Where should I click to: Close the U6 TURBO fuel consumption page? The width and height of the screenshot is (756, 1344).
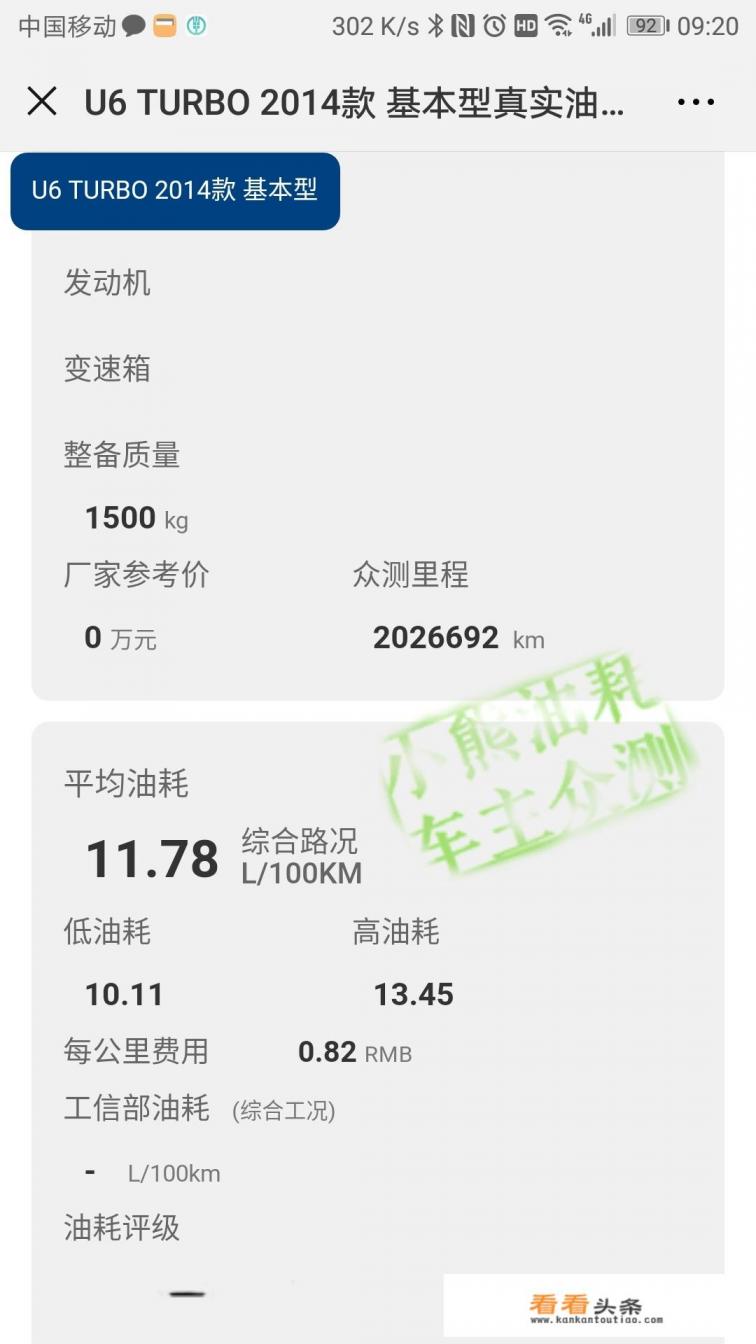(42, 102)
